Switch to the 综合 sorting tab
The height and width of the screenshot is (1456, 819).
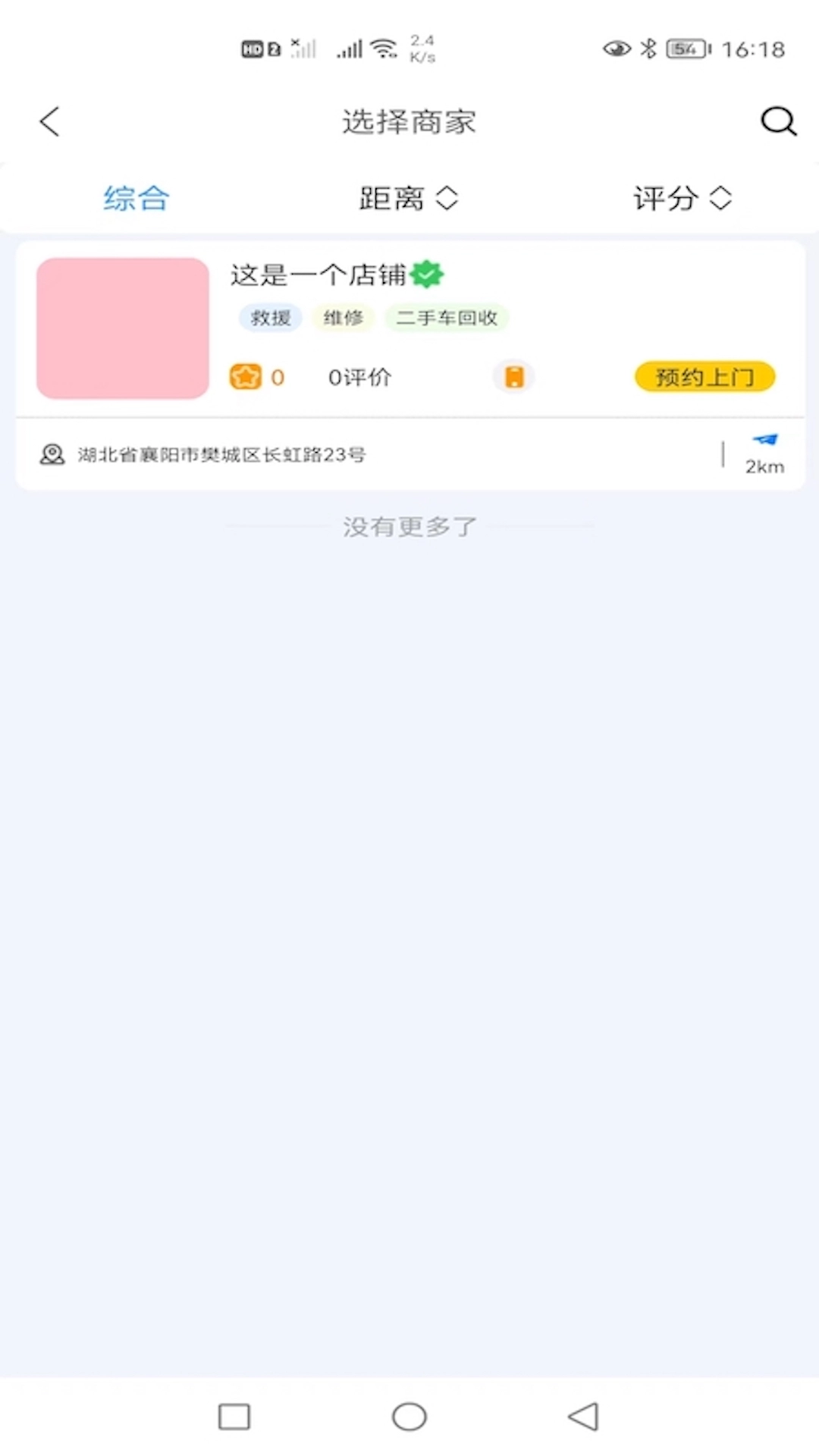click(136, 197)
